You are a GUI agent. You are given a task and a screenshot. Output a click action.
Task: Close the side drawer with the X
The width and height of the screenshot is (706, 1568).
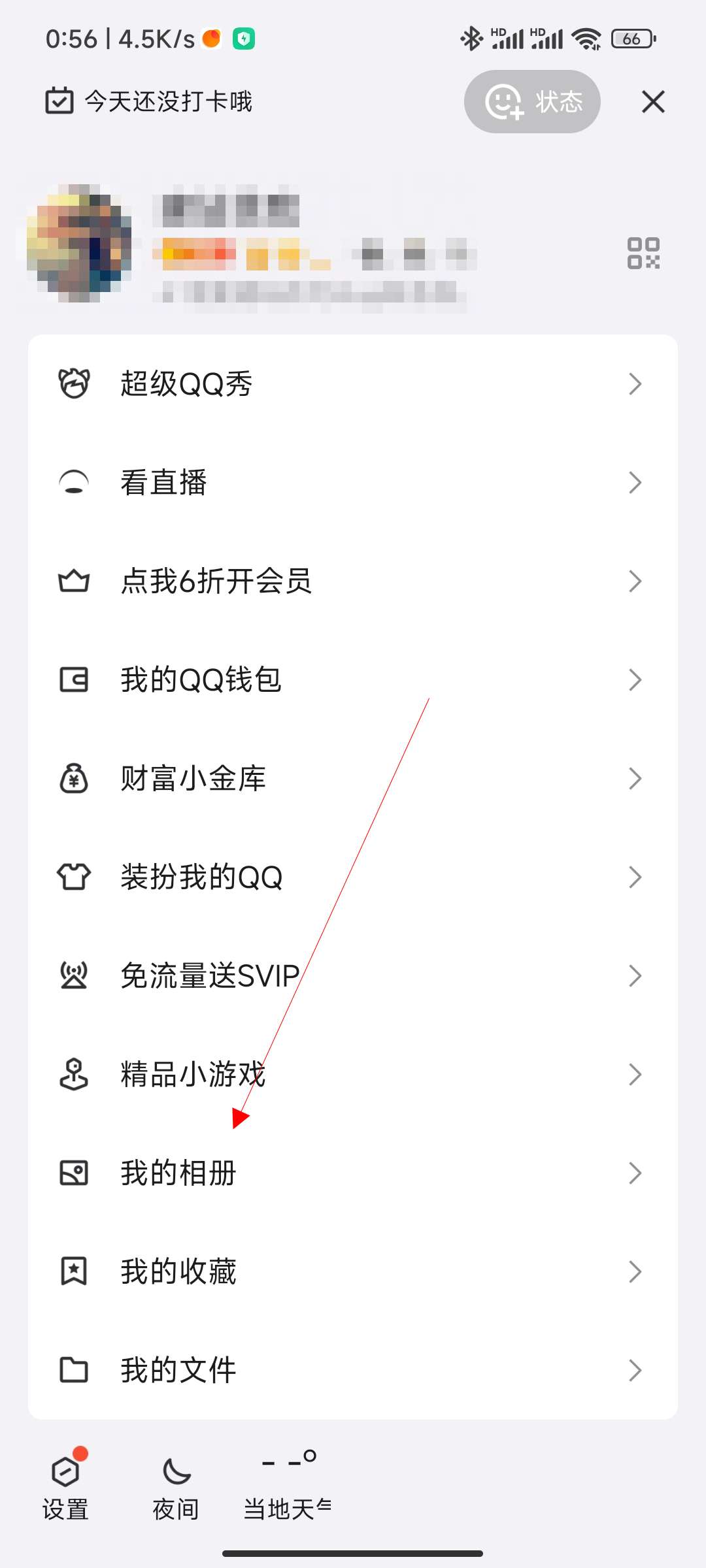tap(653, 102)
